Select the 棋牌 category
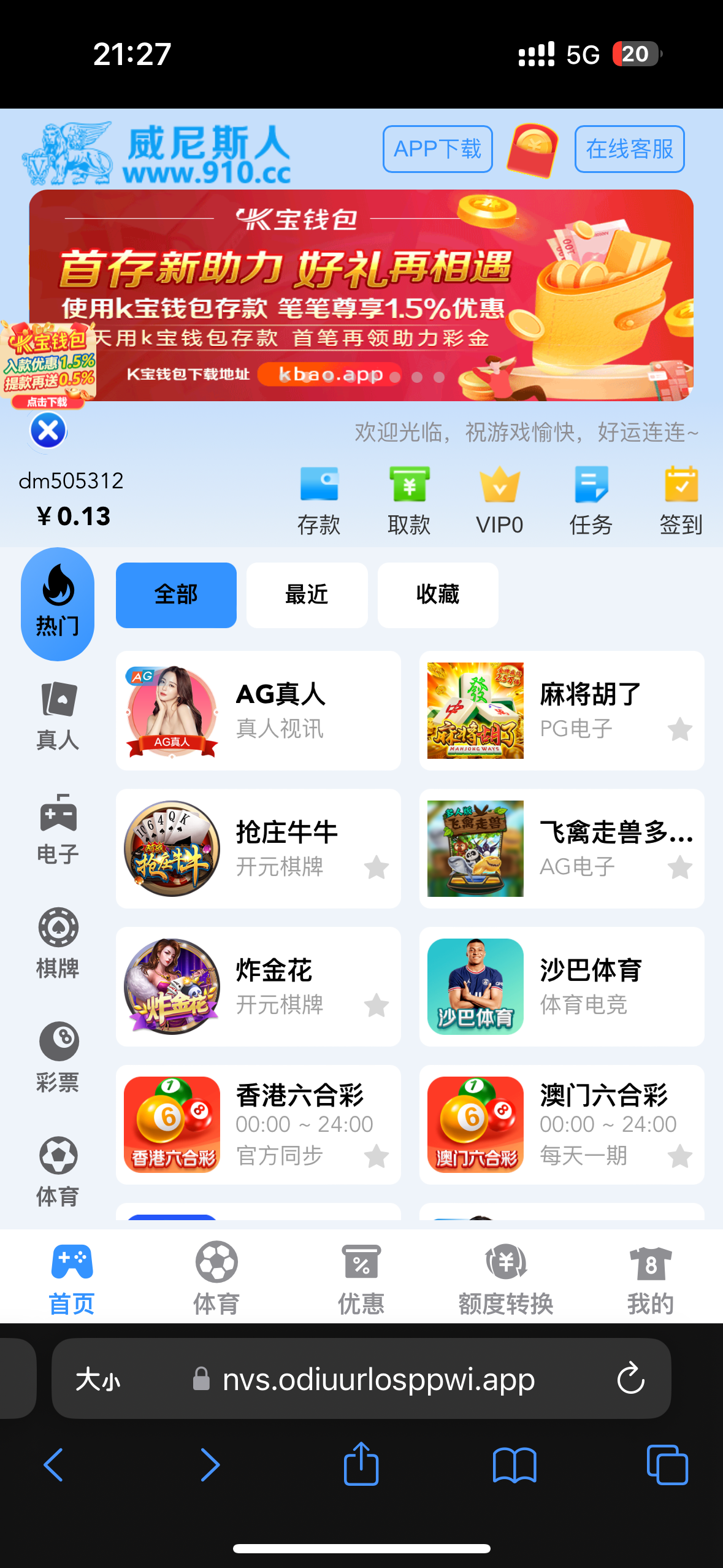Screen dimensions: 723x1568 tap(58, 943)
